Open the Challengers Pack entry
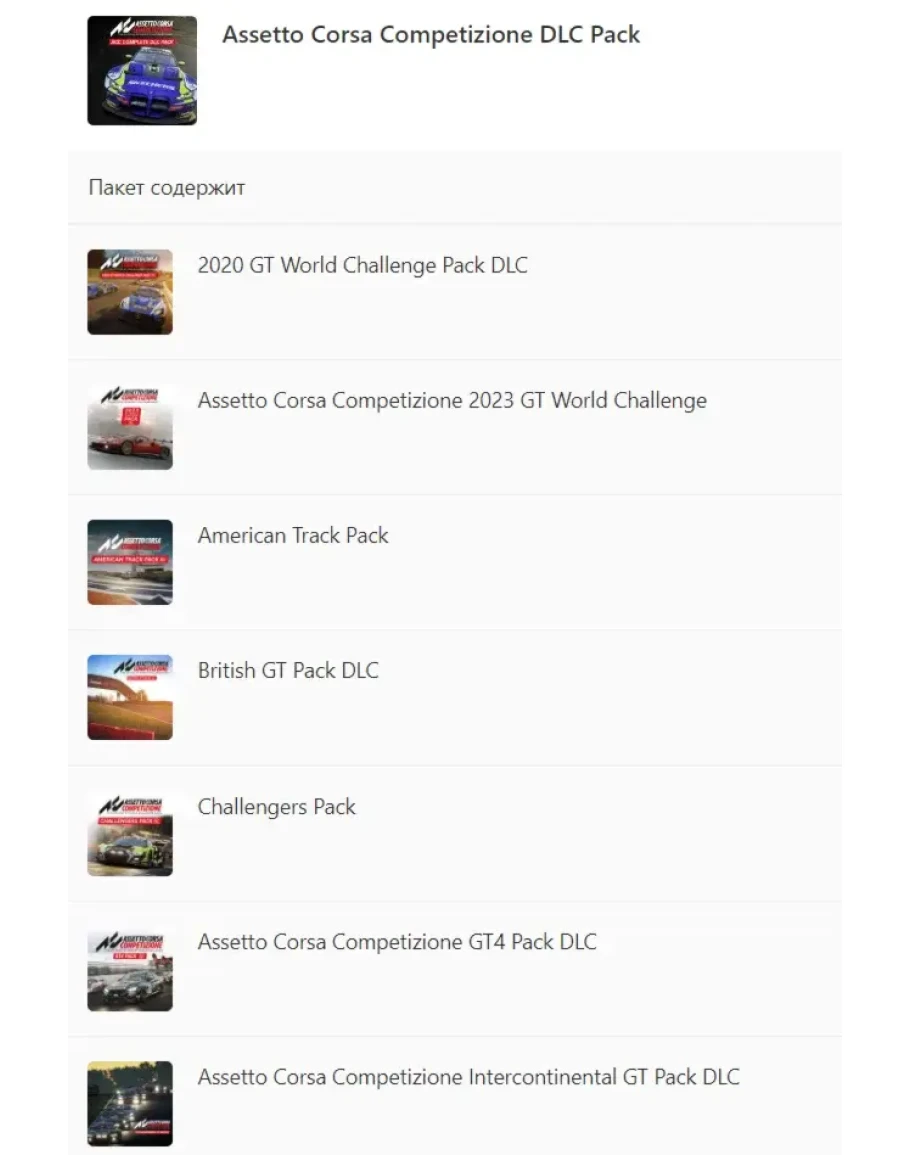910x1155 pixels. [x=276, y=807]
